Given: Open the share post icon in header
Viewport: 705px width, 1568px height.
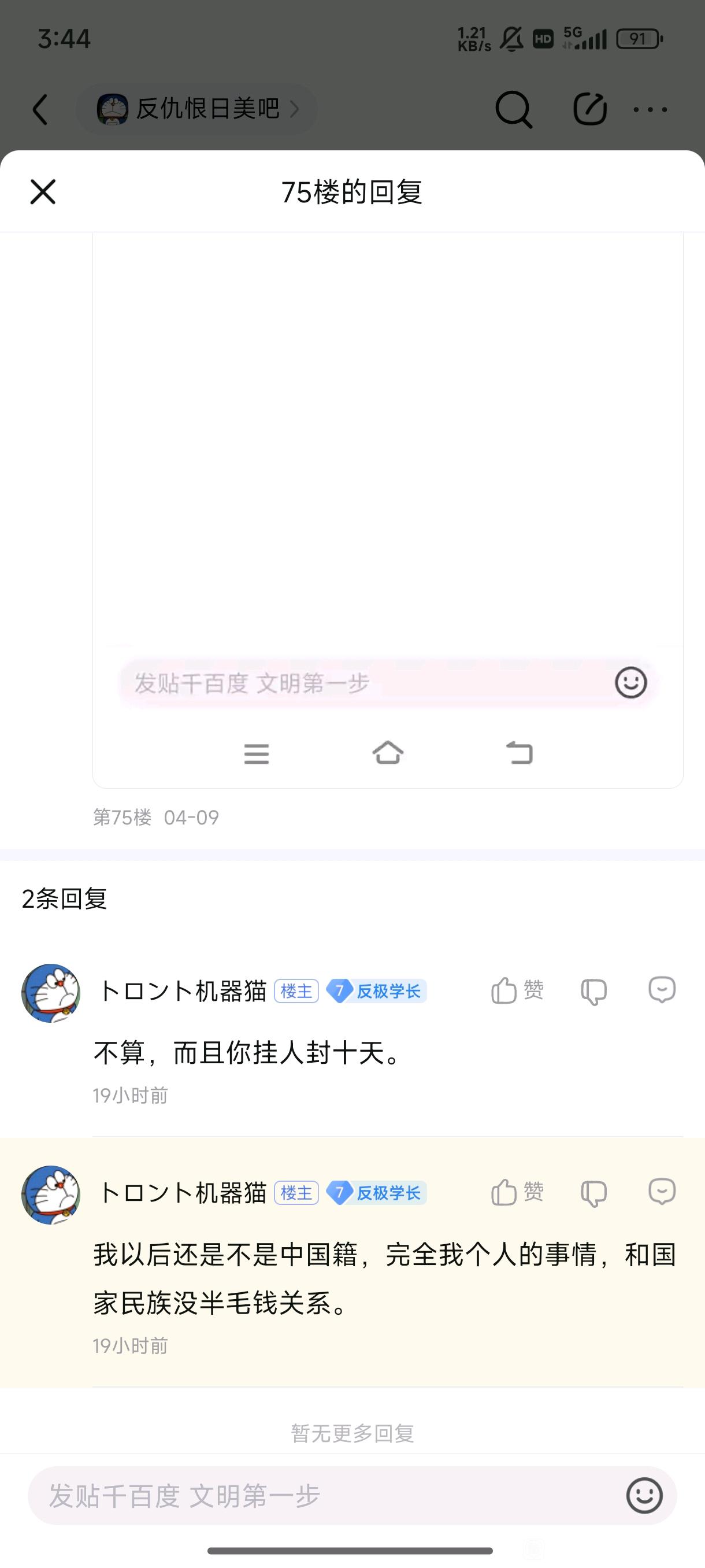Looking at the screenshot, I should 589,110.
